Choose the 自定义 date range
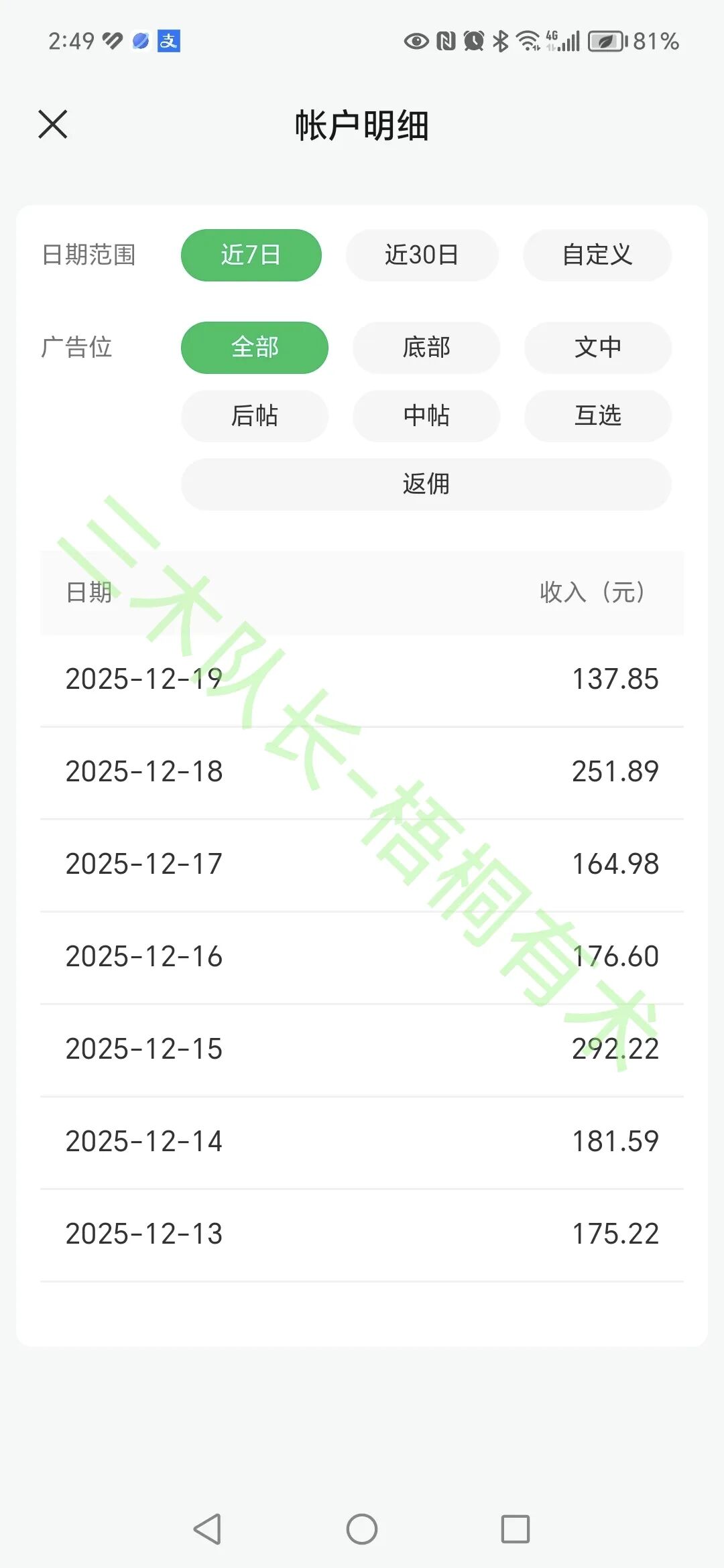Image resolution: width=724 pixels, height=1568 pixels. pyautogui.click(x=597, y=255)
